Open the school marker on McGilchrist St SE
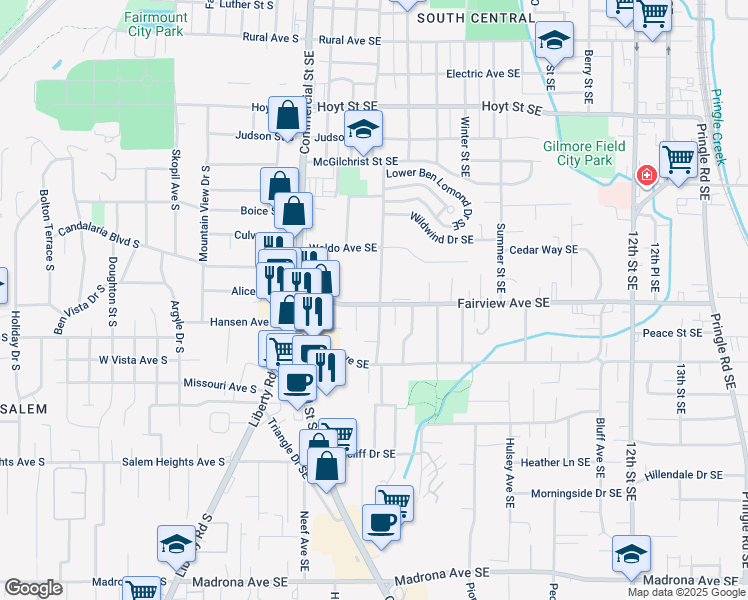 tap(364, 129)
